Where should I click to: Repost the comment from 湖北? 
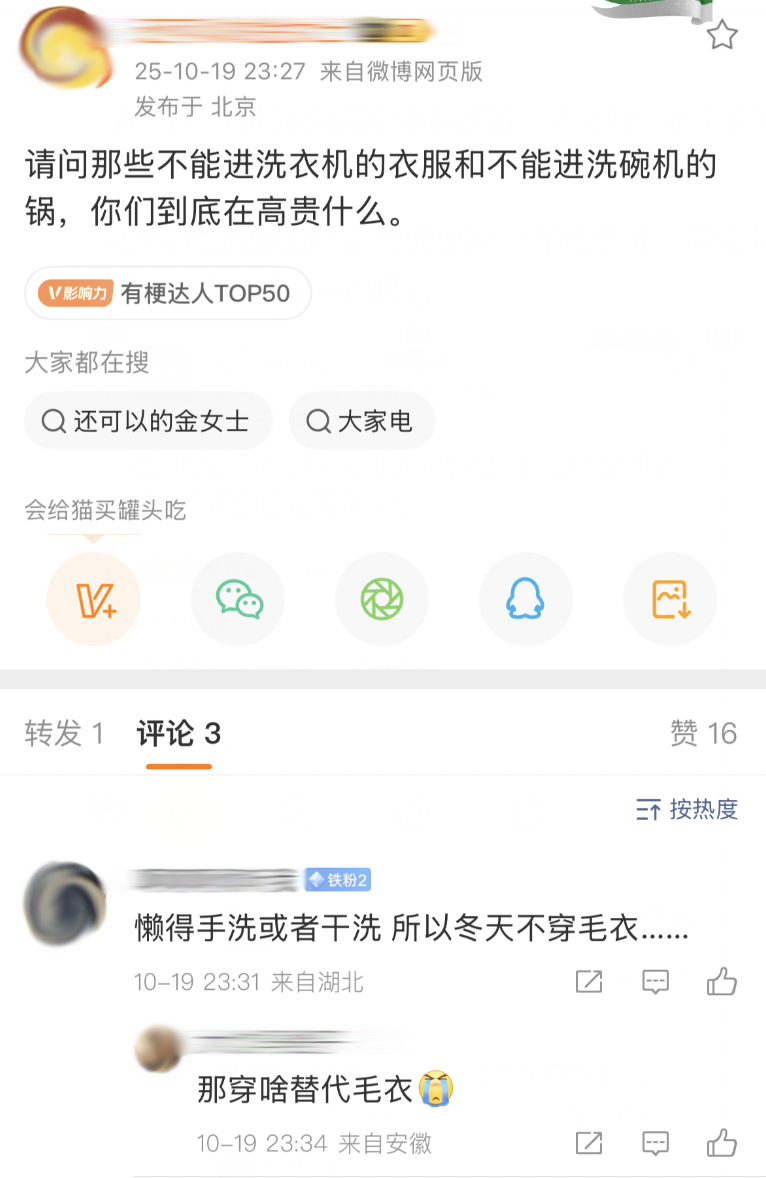pos(589,982)
